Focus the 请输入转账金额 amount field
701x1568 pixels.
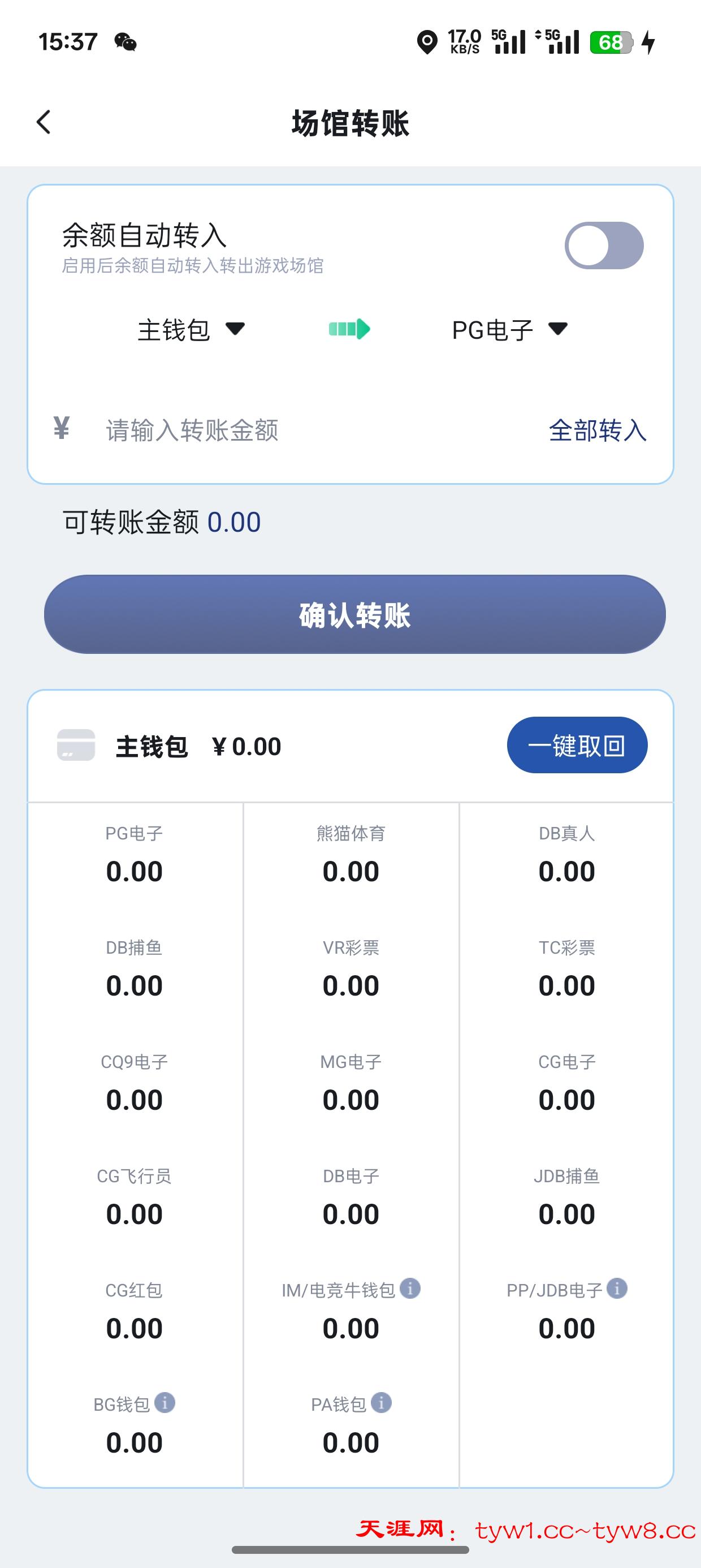[304, 430]
